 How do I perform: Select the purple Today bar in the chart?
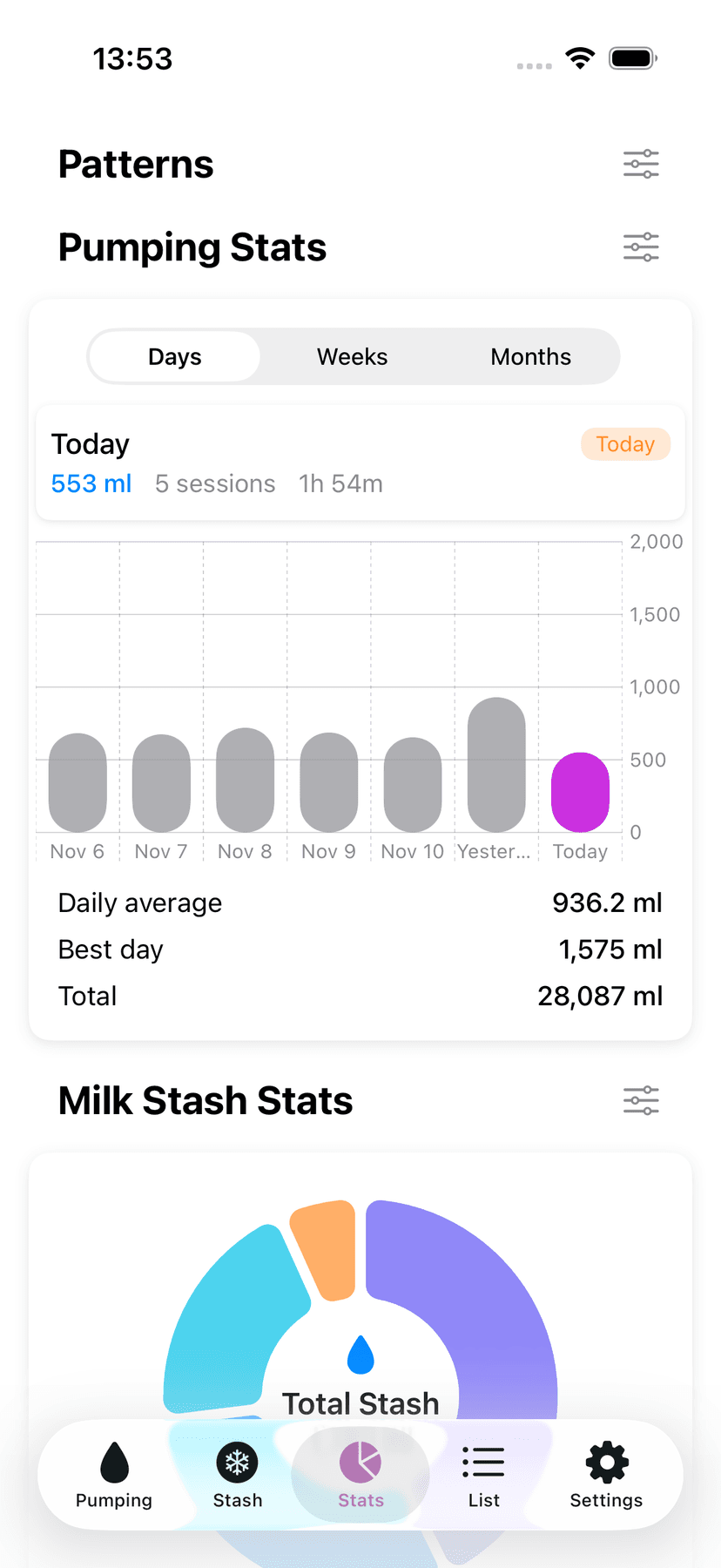tap(580, 792)
